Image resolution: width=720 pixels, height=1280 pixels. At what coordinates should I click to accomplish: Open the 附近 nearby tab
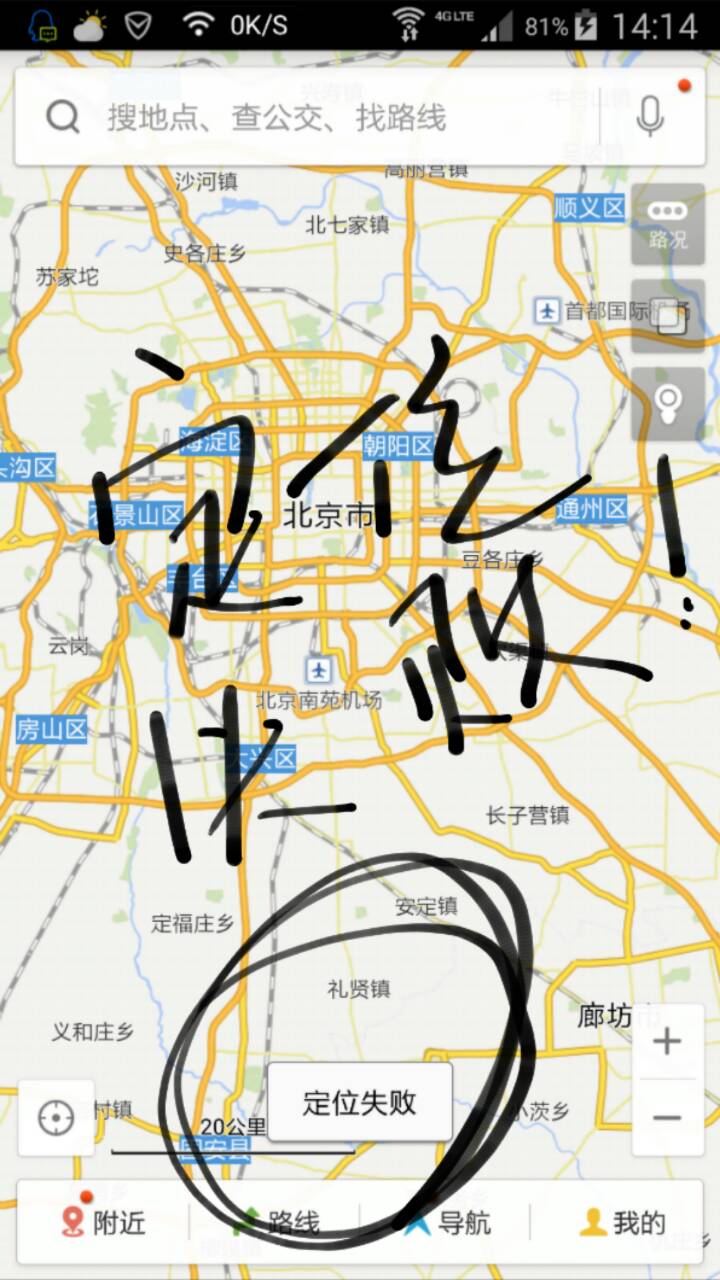pyautogui.click(x=103, y=1222)
